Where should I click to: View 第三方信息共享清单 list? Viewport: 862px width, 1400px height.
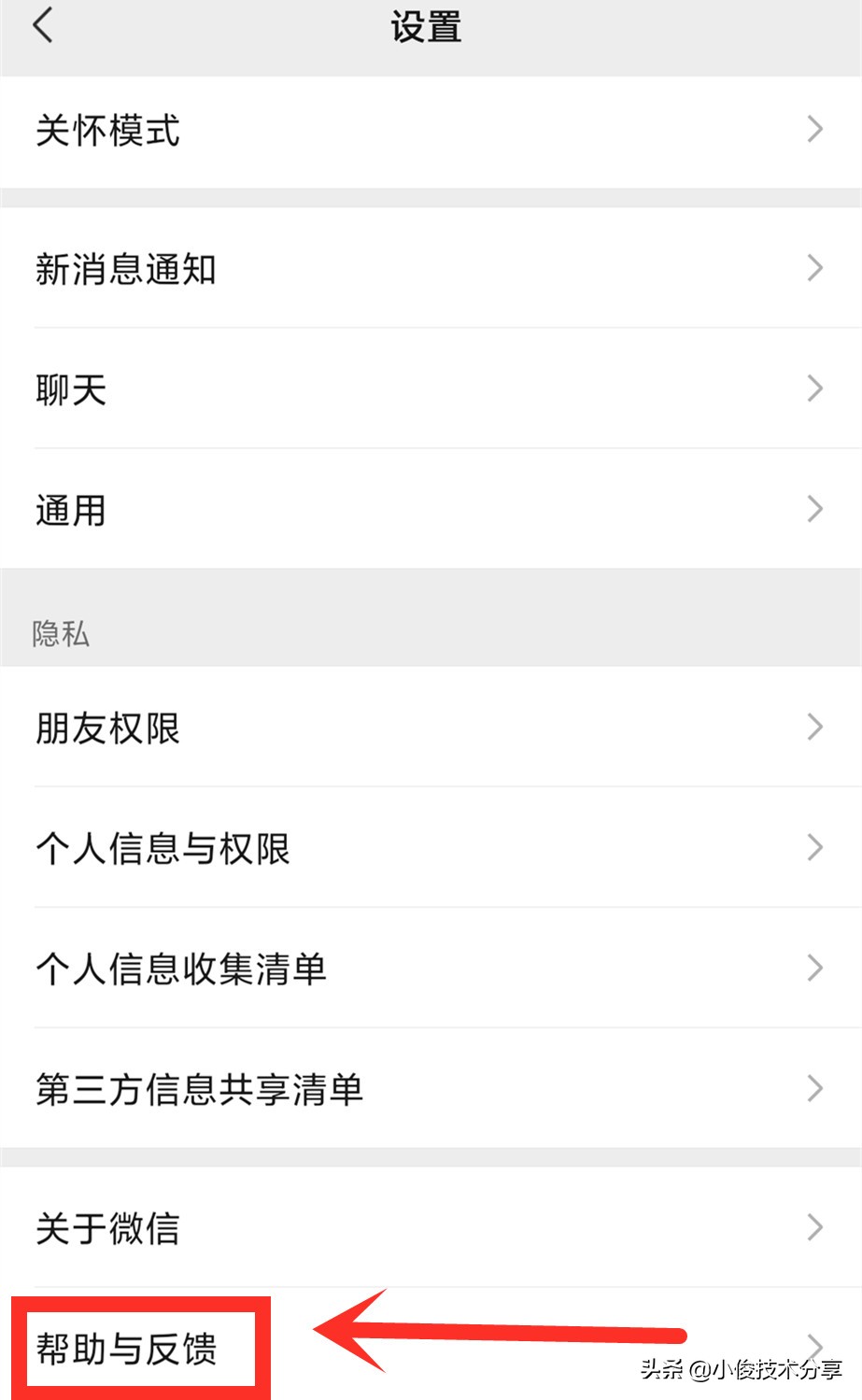(x=198, y=1089)
